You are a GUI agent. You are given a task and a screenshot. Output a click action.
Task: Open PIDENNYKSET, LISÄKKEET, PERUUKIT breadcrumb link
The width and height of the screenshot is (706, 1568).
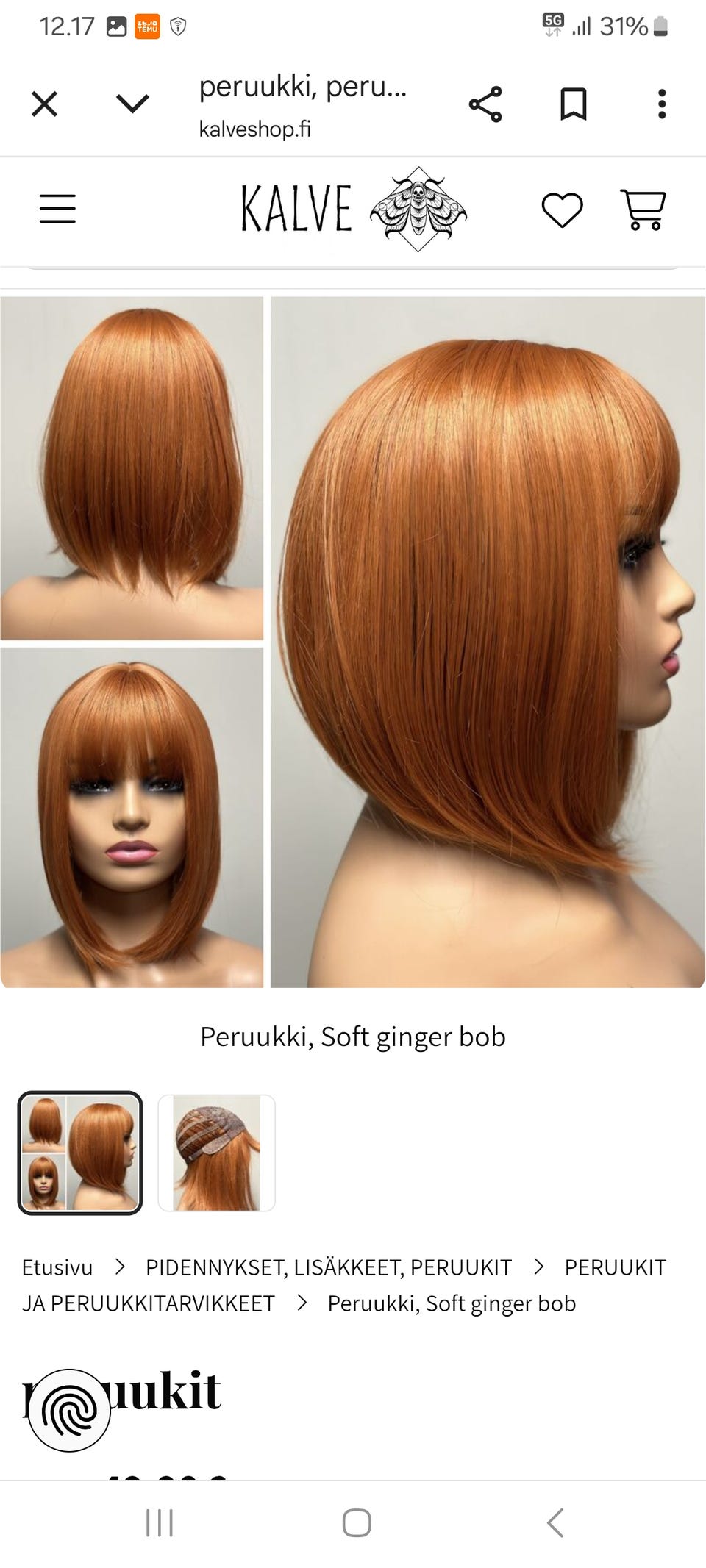pos(329,1268)
